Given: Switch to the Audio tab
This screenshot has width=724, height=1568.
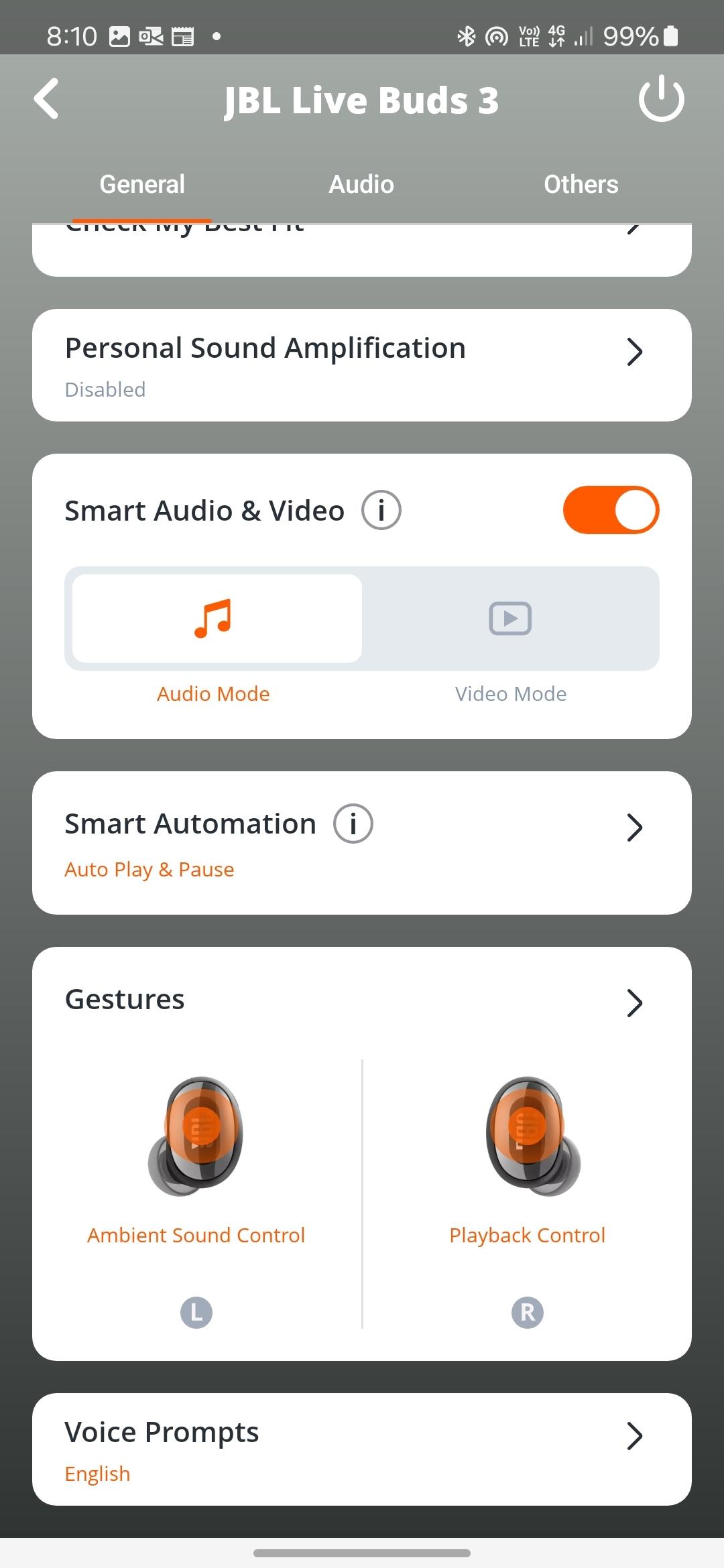Looking at the screenshot, I should pyautogui.click(x=361, y=184).
